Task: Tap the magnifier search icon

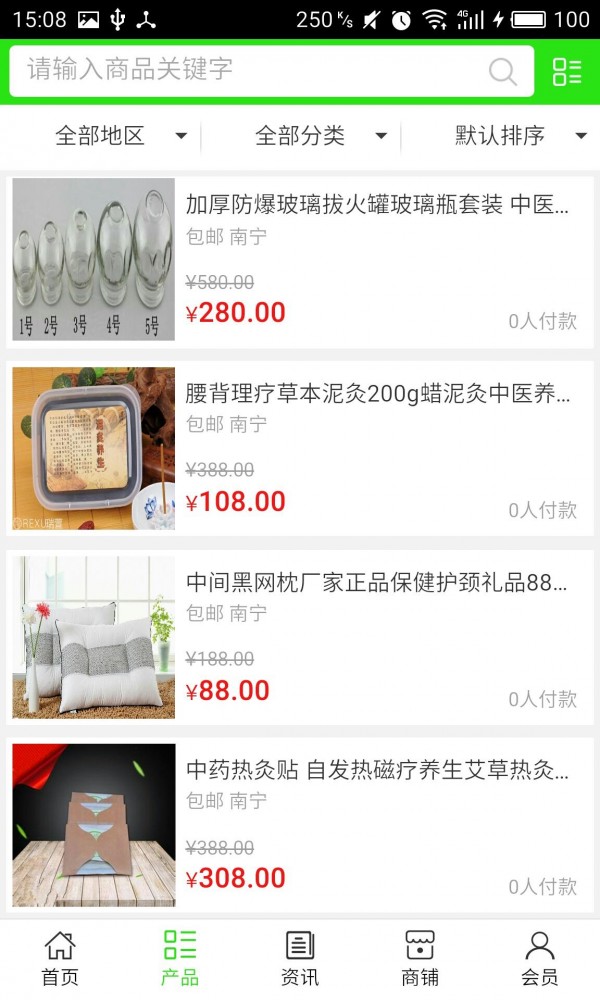Action: click(x=502, y=71)
